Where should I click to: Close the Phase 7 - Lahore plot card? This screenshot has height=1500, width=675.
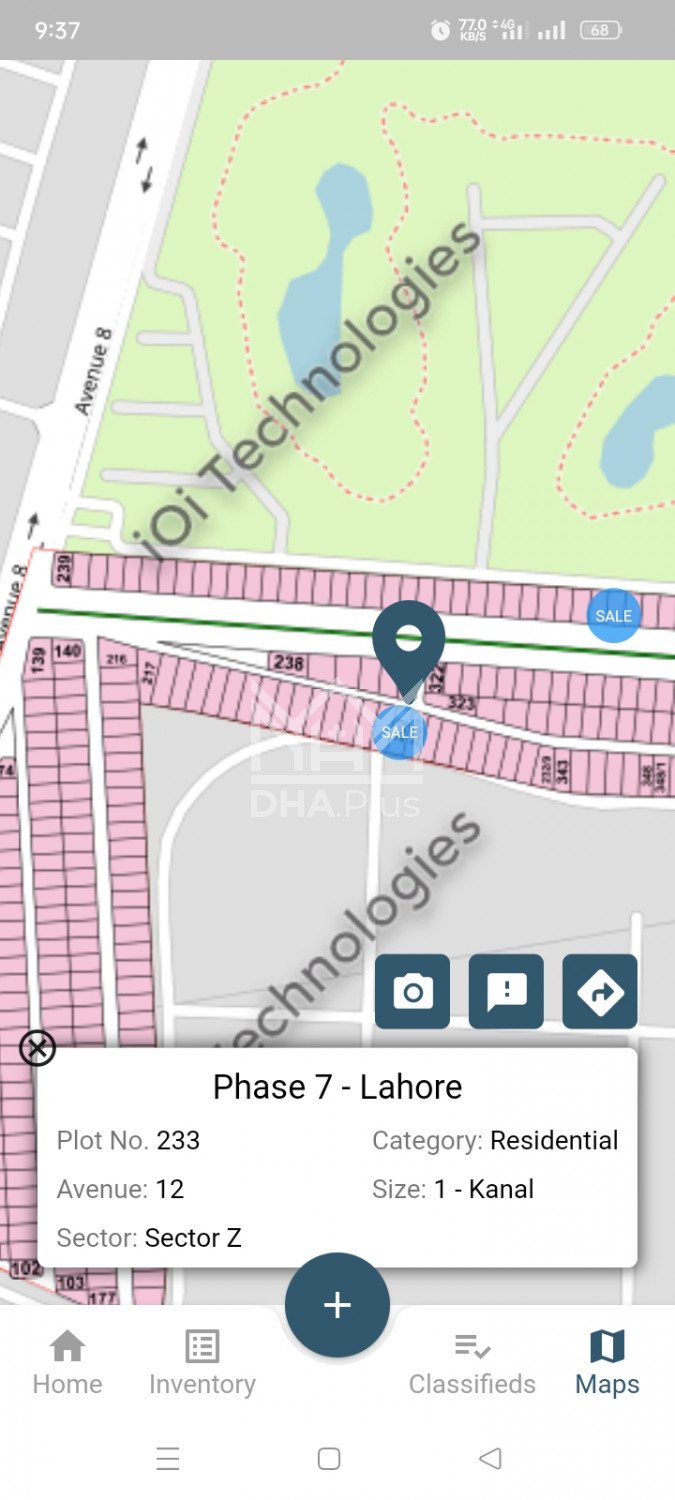38,1048
